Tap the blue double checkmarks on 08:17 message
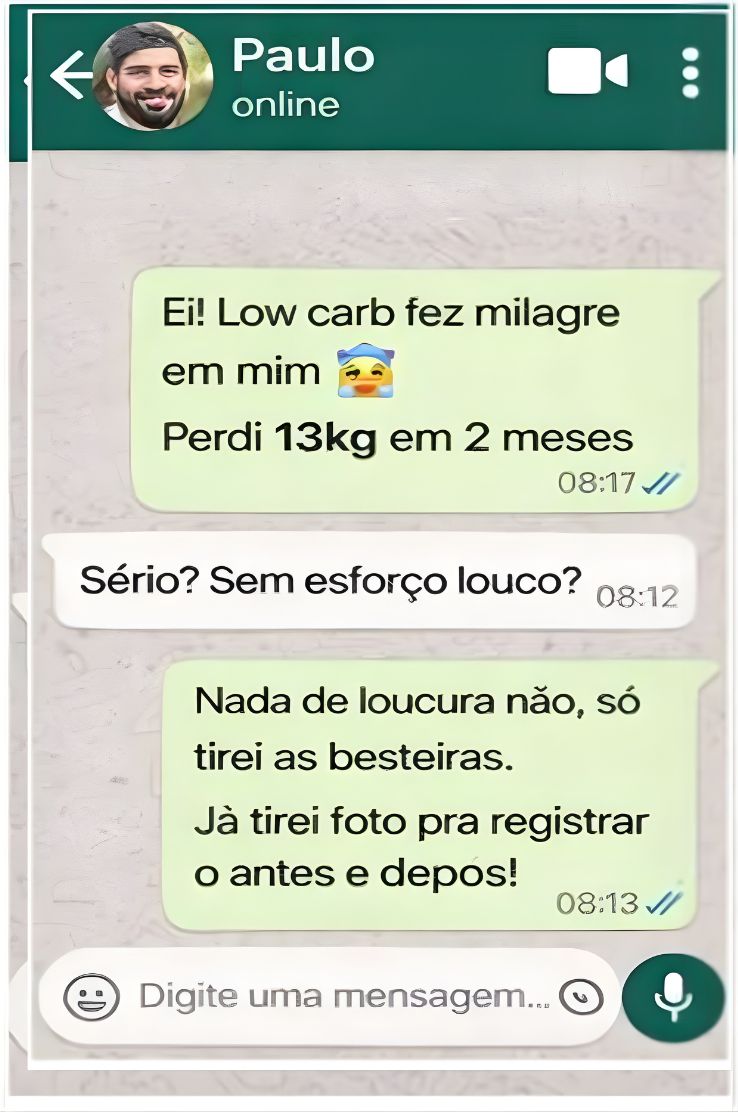 (x=664, y=481)
